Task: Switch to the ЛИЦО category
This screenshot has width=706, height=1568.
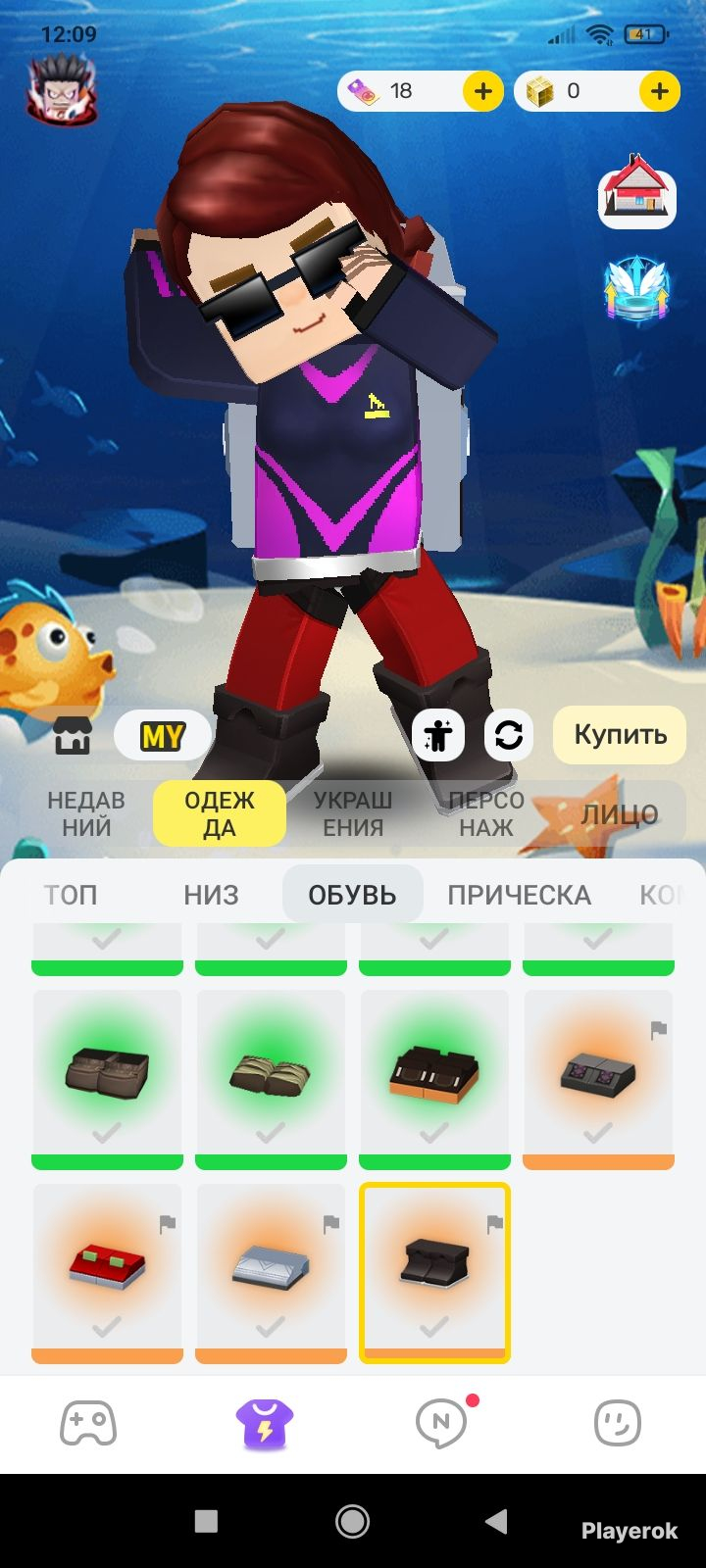Action: pos(620,813)
